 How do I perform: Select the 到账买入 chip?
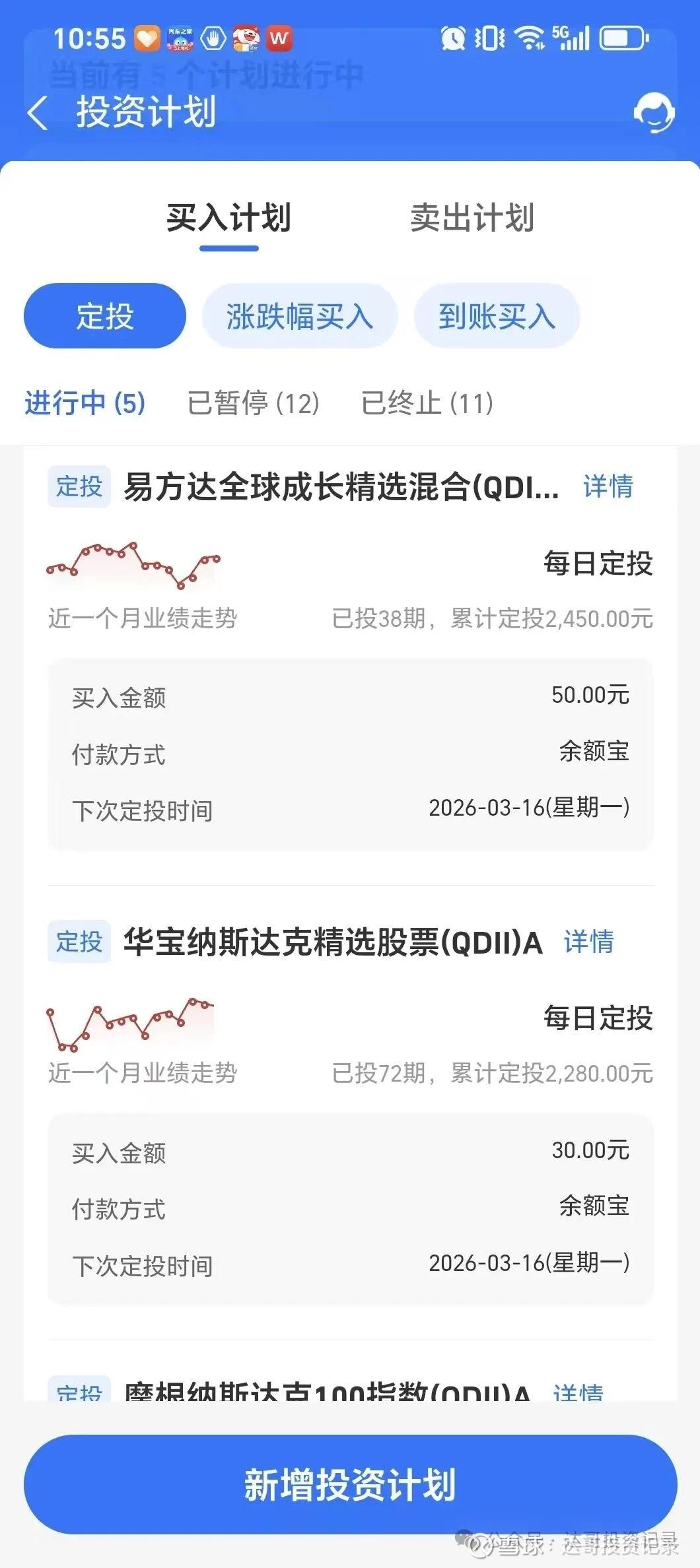pos(497,316)
